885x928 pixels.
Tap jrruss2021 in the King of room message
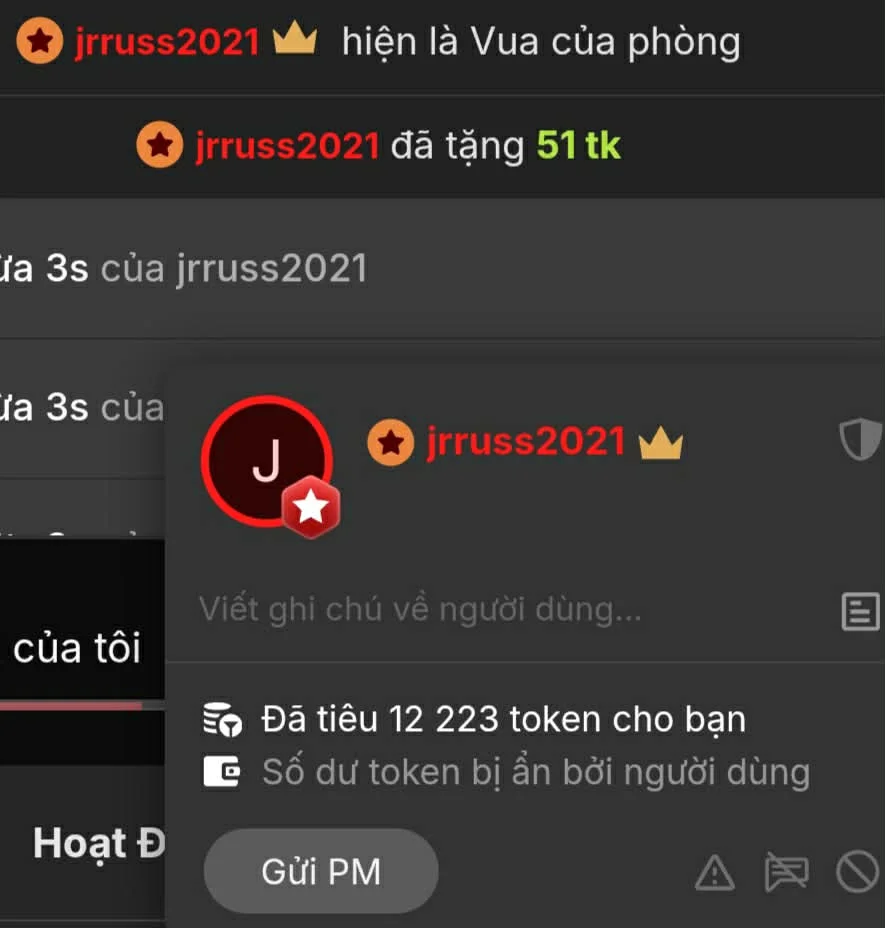(166, 42)
